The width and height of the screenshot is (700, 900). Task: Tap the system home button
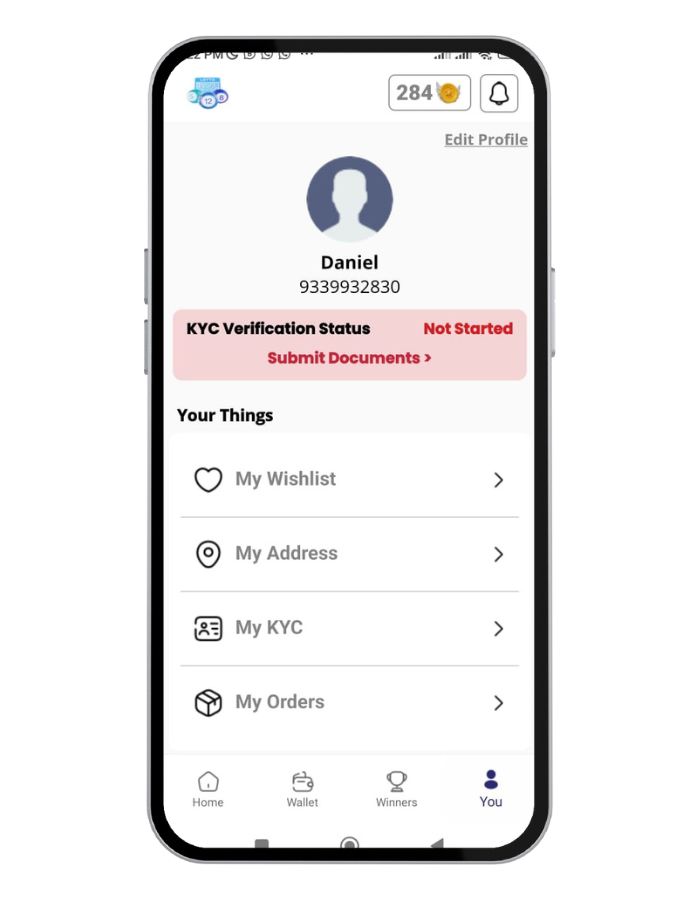349,845
